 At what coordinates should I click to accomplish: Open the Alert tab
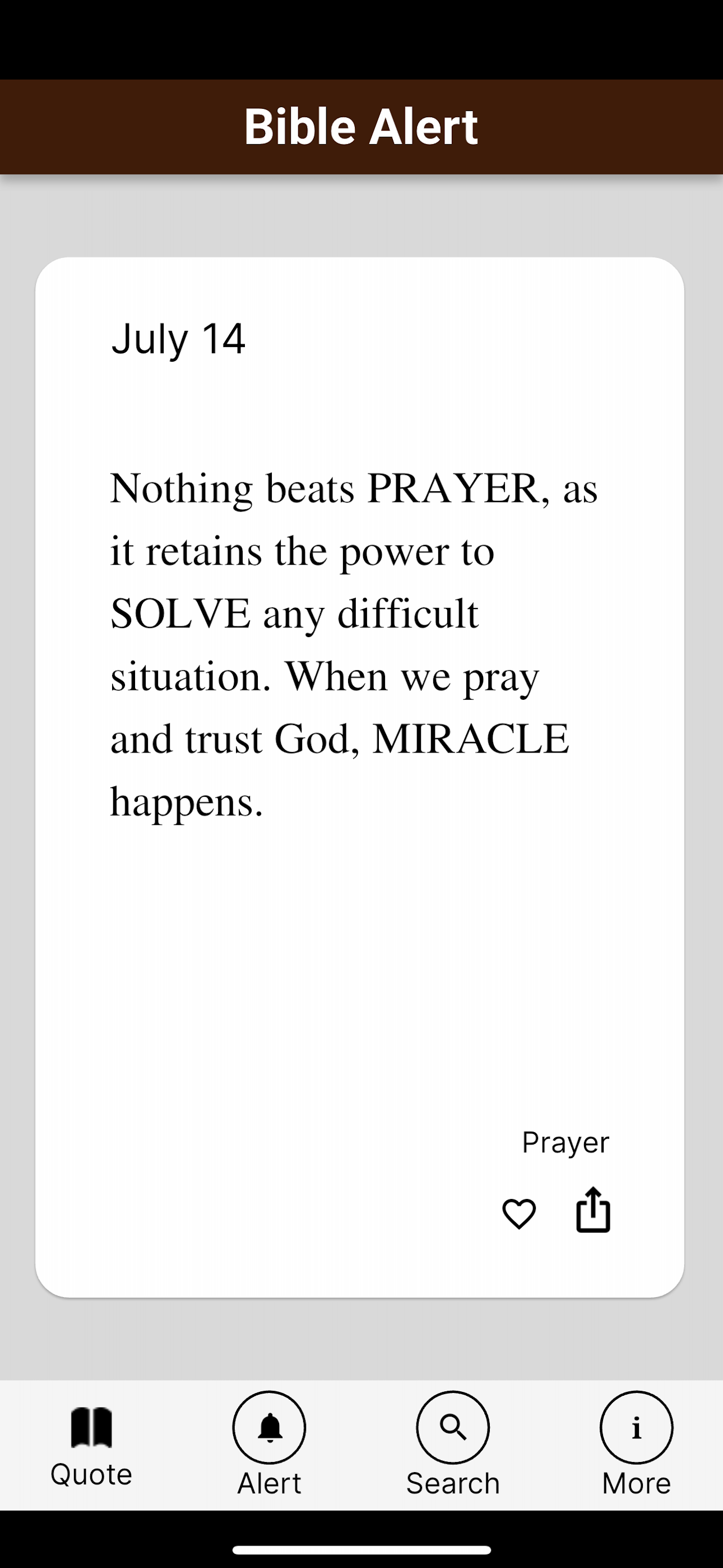(269, 1444)
